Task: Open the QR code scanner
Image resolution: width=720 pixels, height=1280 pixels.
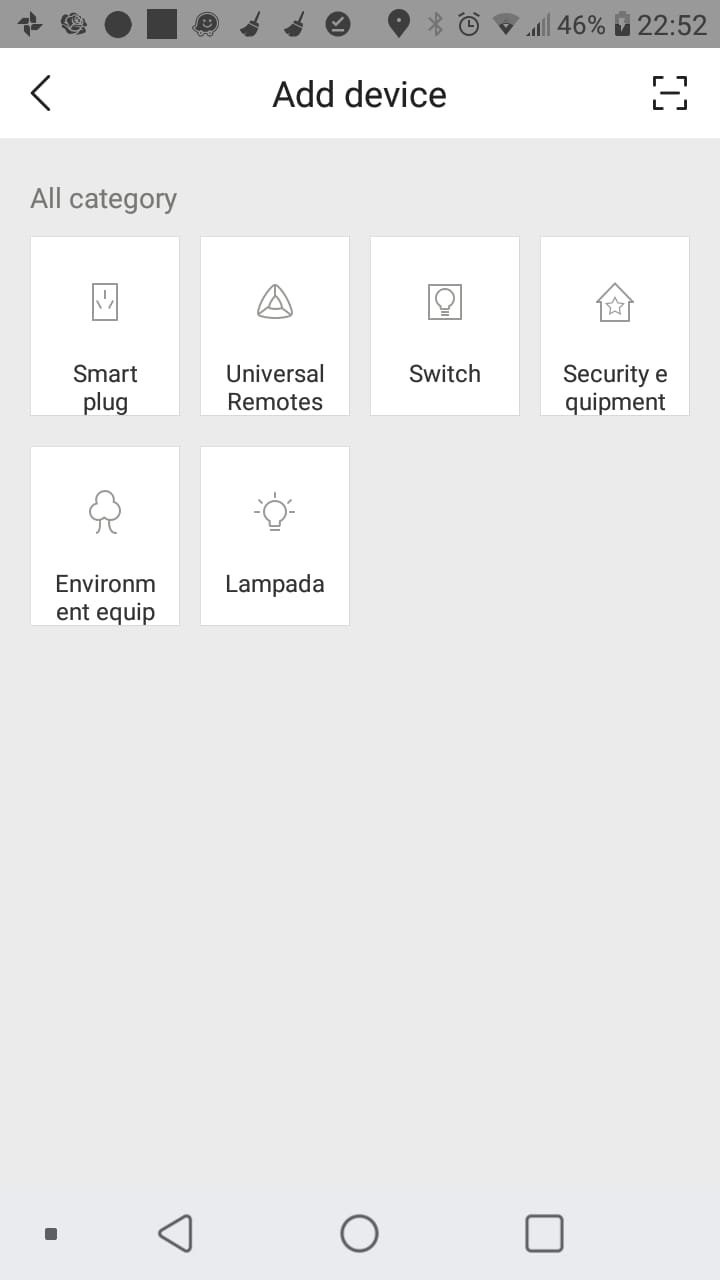Action: 669,93
